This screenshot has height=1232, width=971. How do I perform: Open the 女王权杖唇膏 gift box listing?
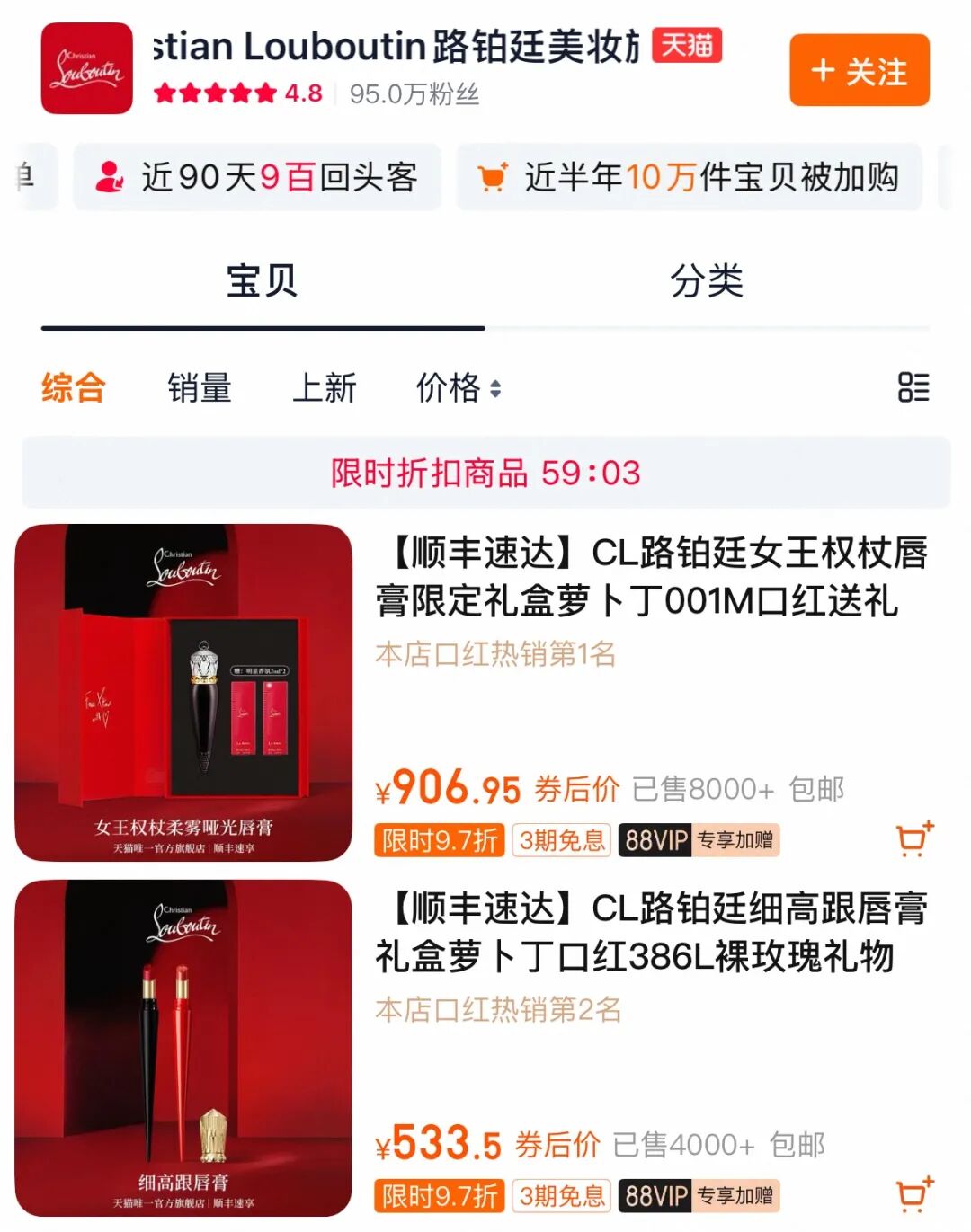point(651,577)
